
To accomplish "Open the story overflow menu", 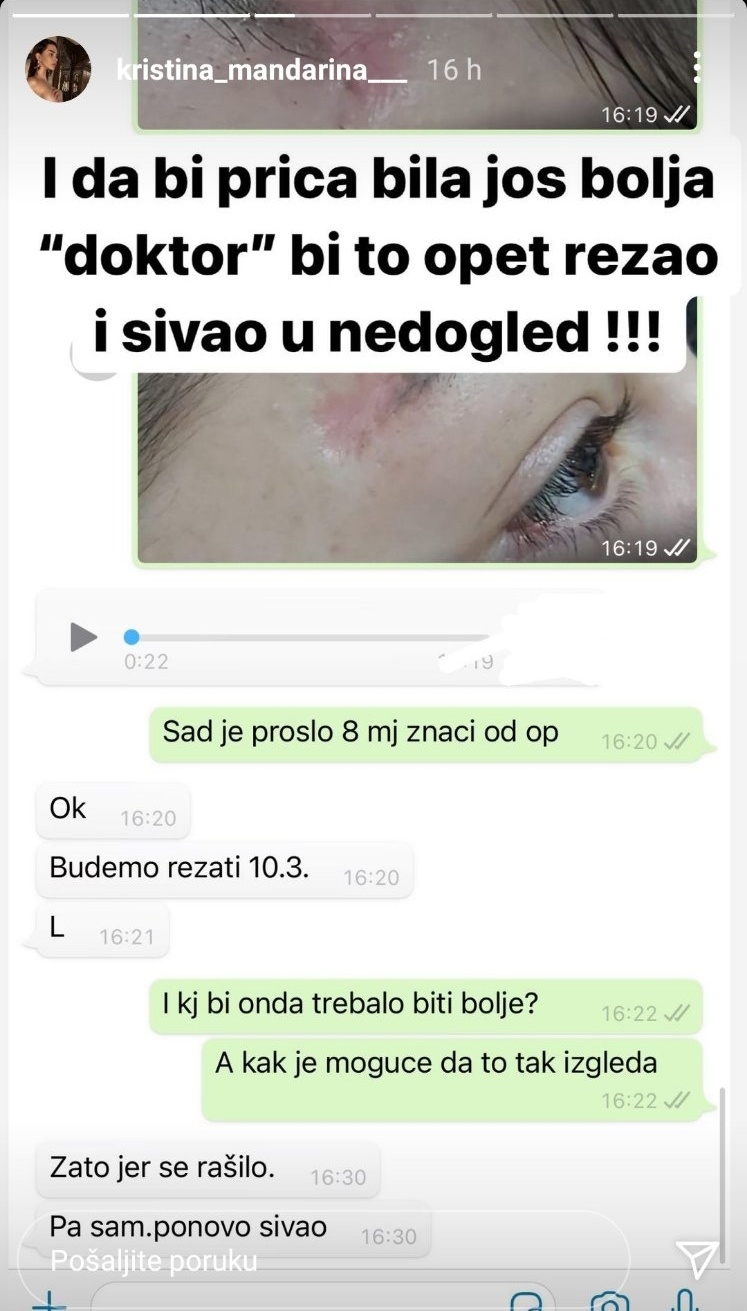I will pyautogui.click(x=698, y=68).
